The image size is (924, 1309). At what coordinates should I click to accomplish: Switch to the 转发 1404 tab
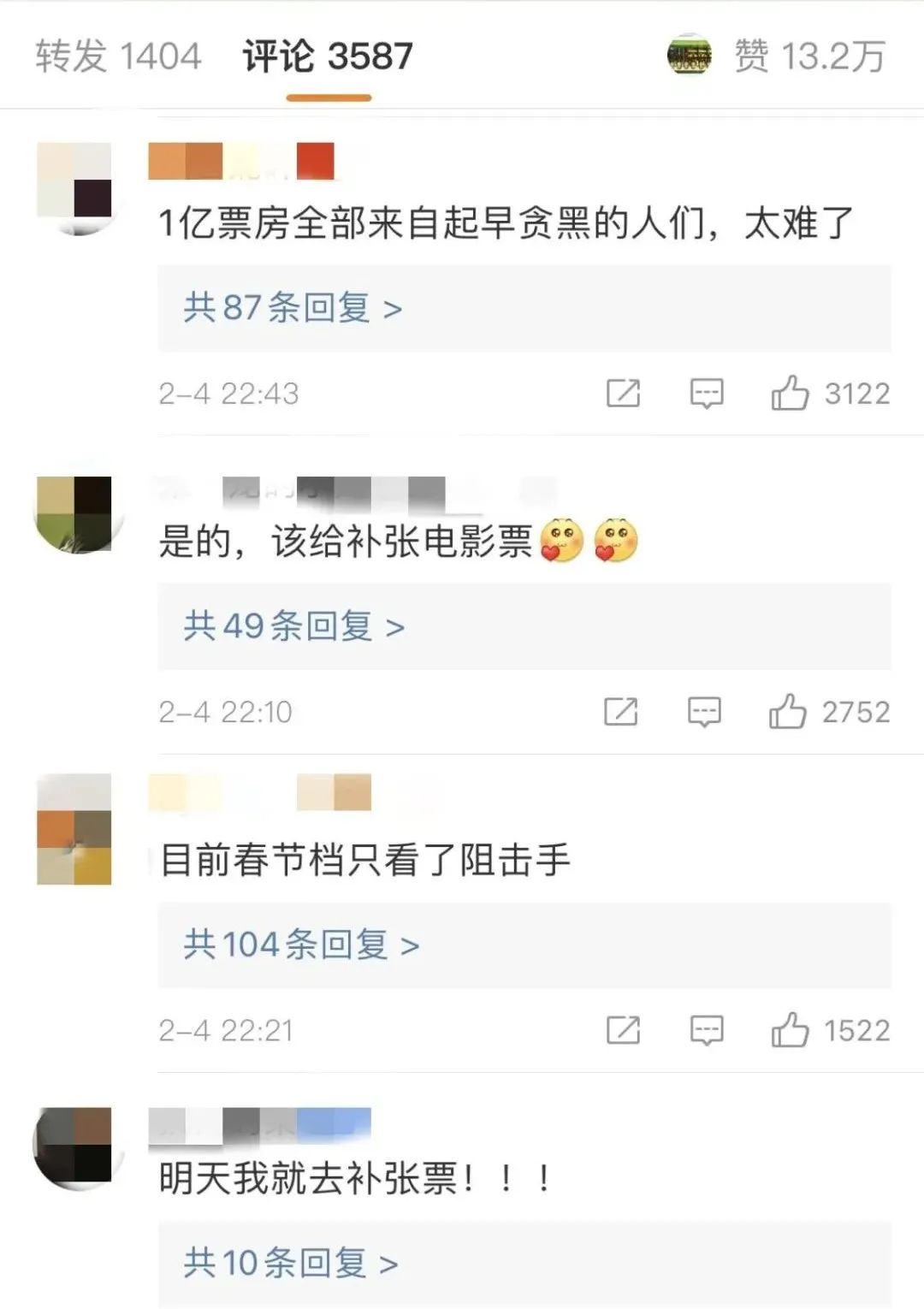tap(118, 56)
